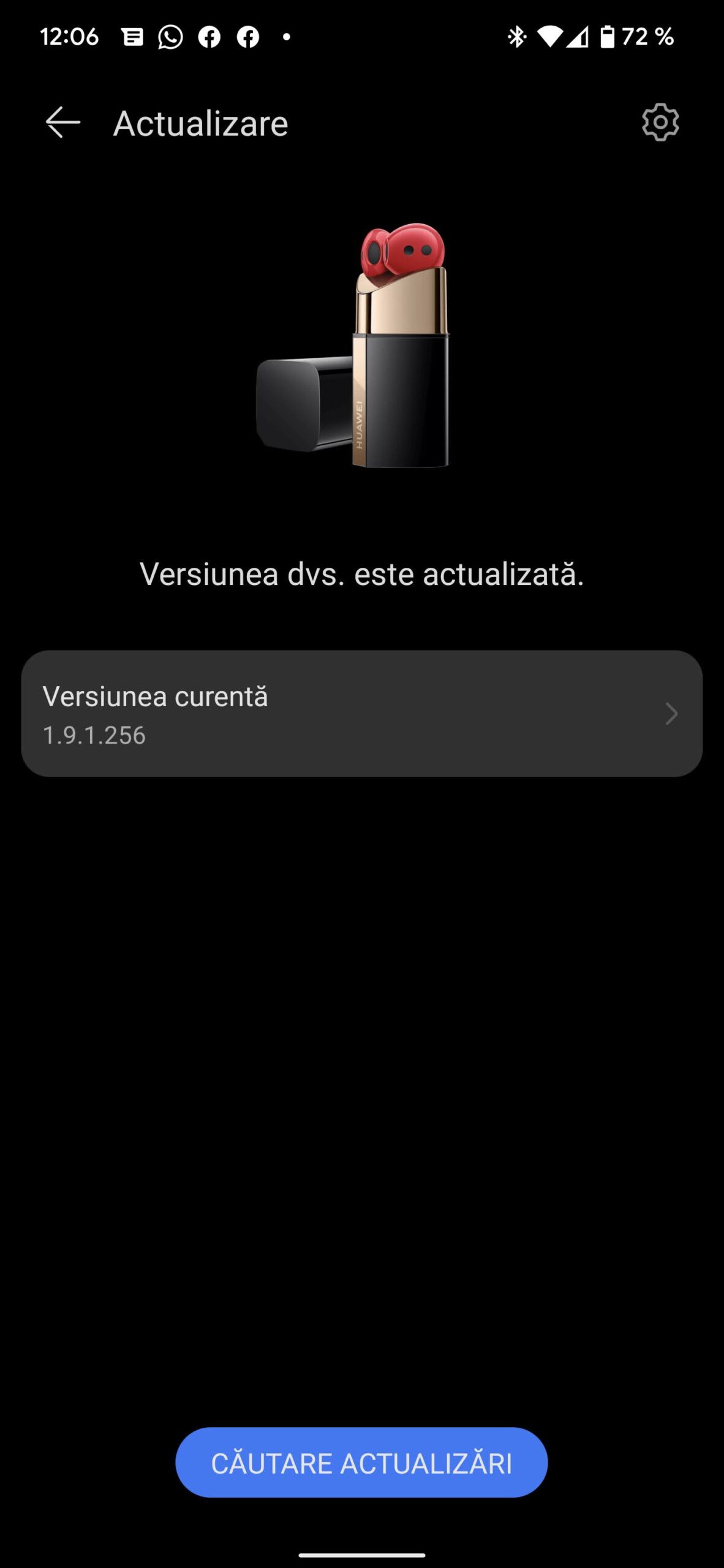Tap the CĂUTARE ACTUALIZĂRI button
724x1568 pixels.
361,1463
